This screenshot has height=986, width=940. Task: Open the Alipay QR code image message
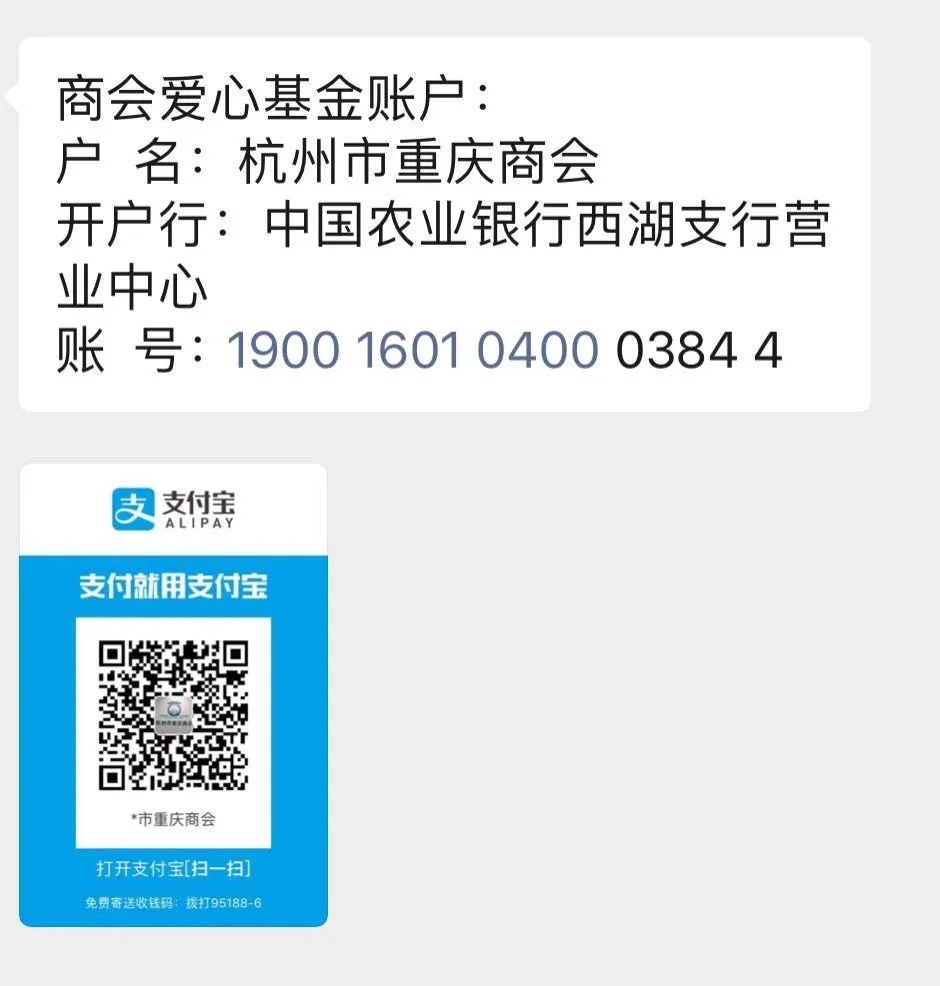pyautogui.click(x=173, y=695)
